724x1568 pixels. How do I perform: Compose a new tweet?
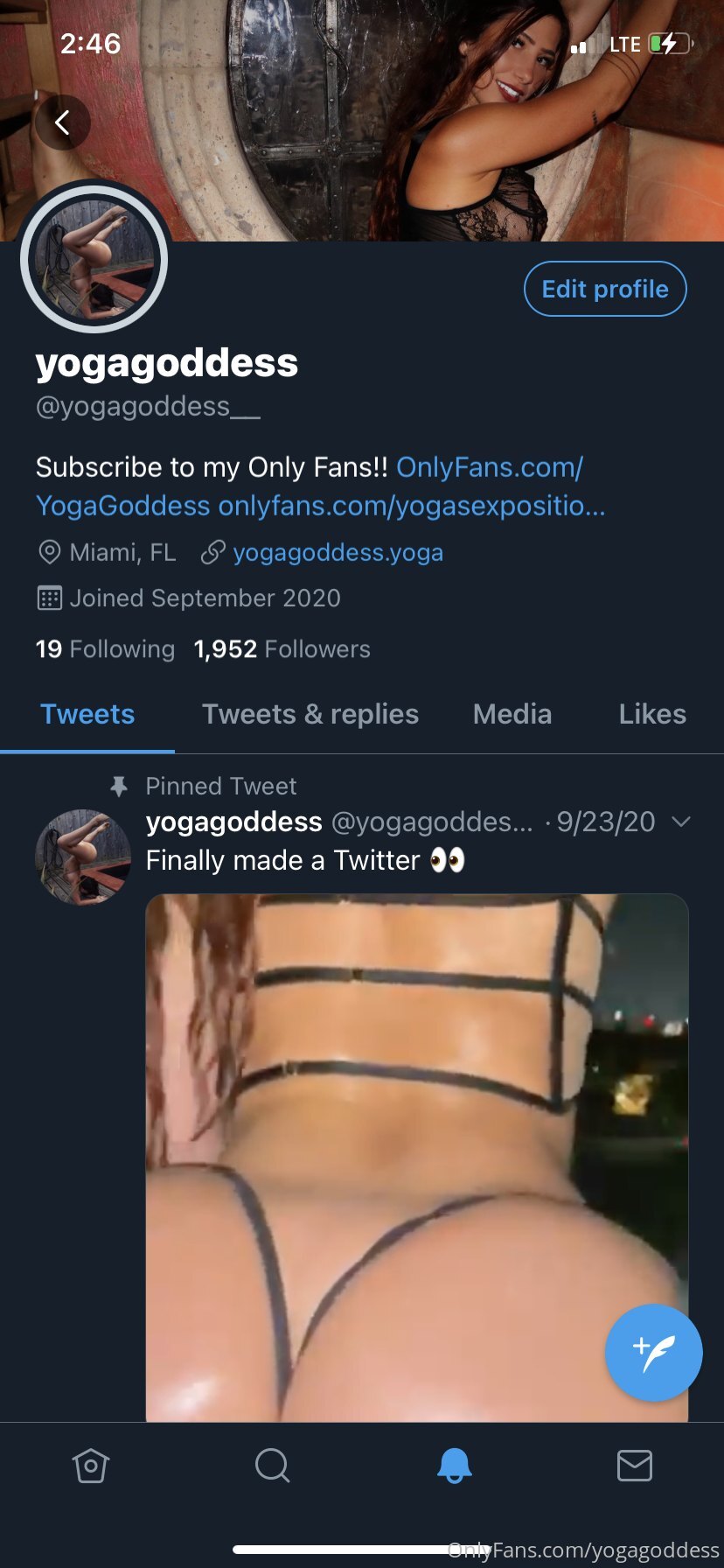coord(654,1353)
